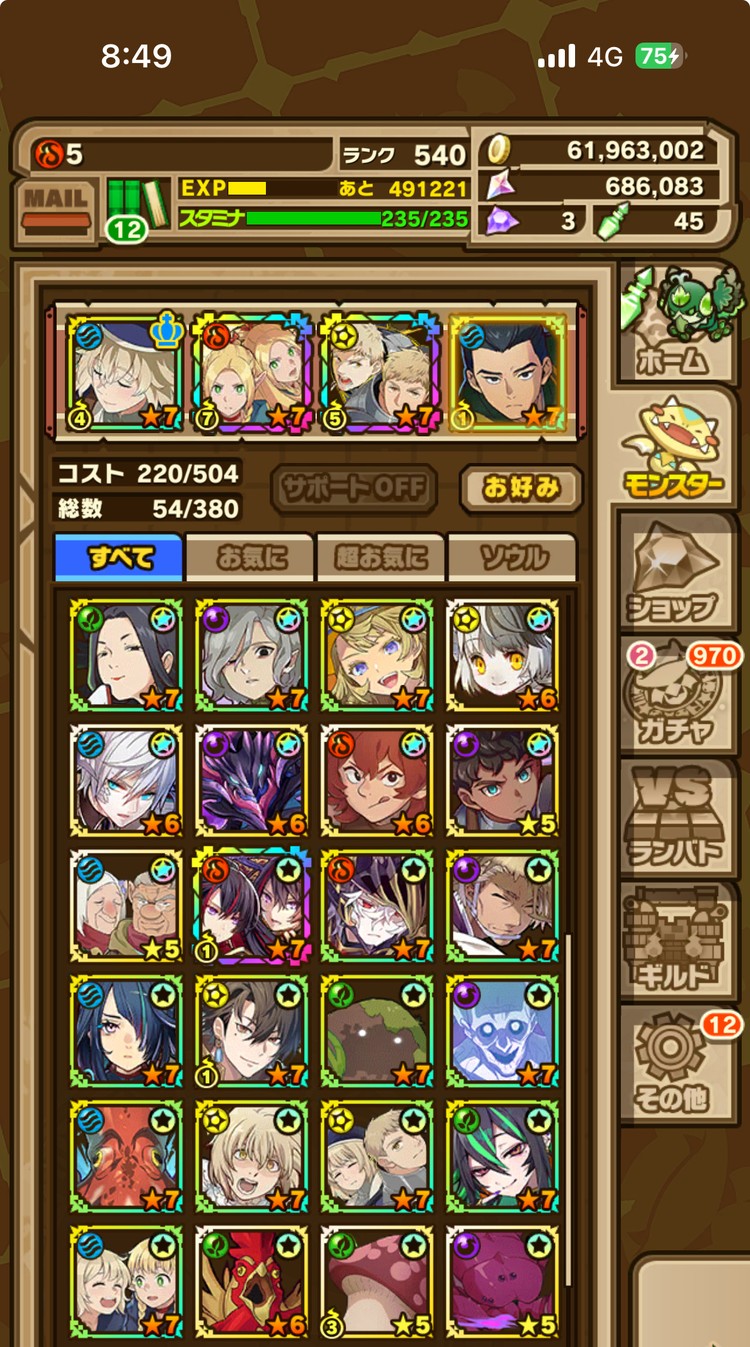
Task: Pick the red rooster monster
Action: pos(252,1281)
